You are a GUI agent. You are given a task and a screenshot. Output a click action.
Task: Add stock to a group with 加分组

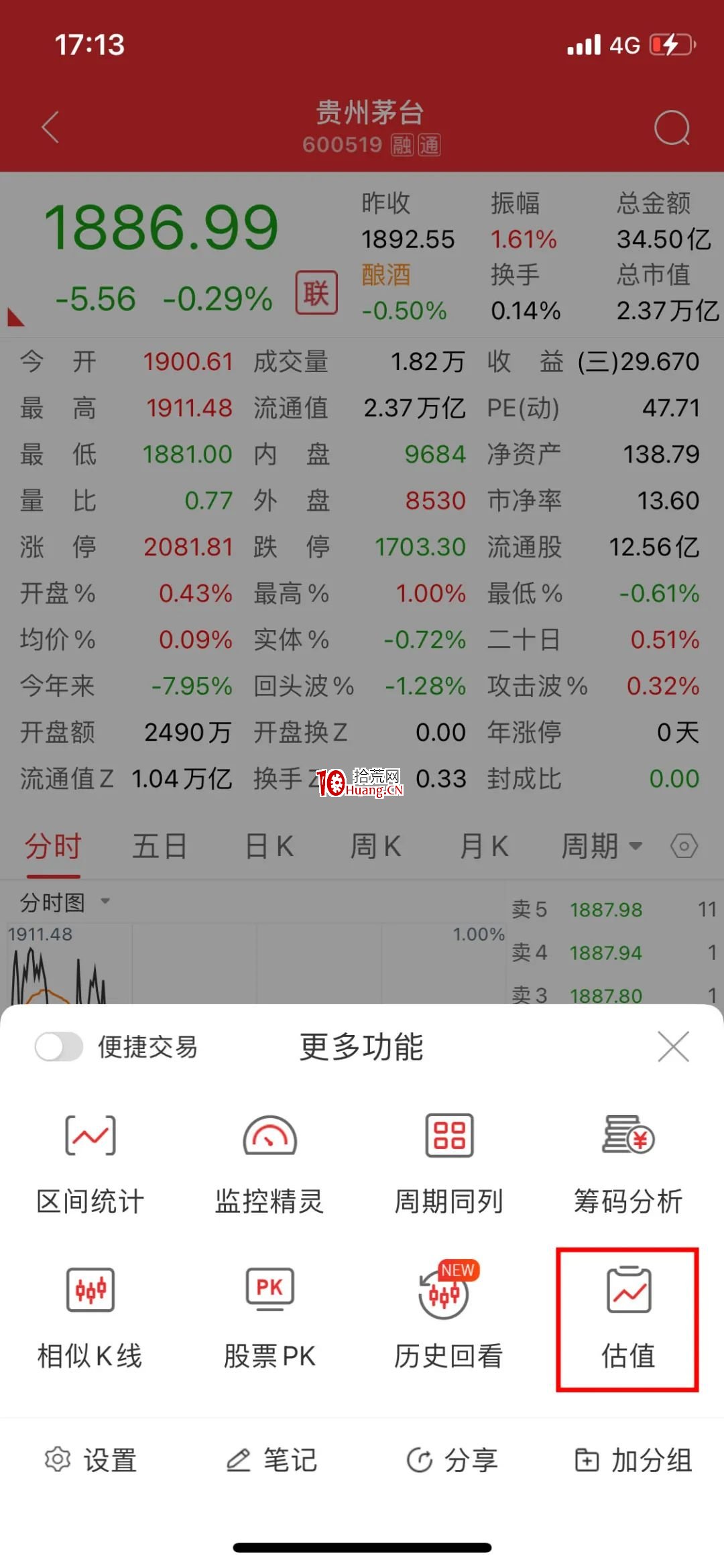tap(633, 1460)
